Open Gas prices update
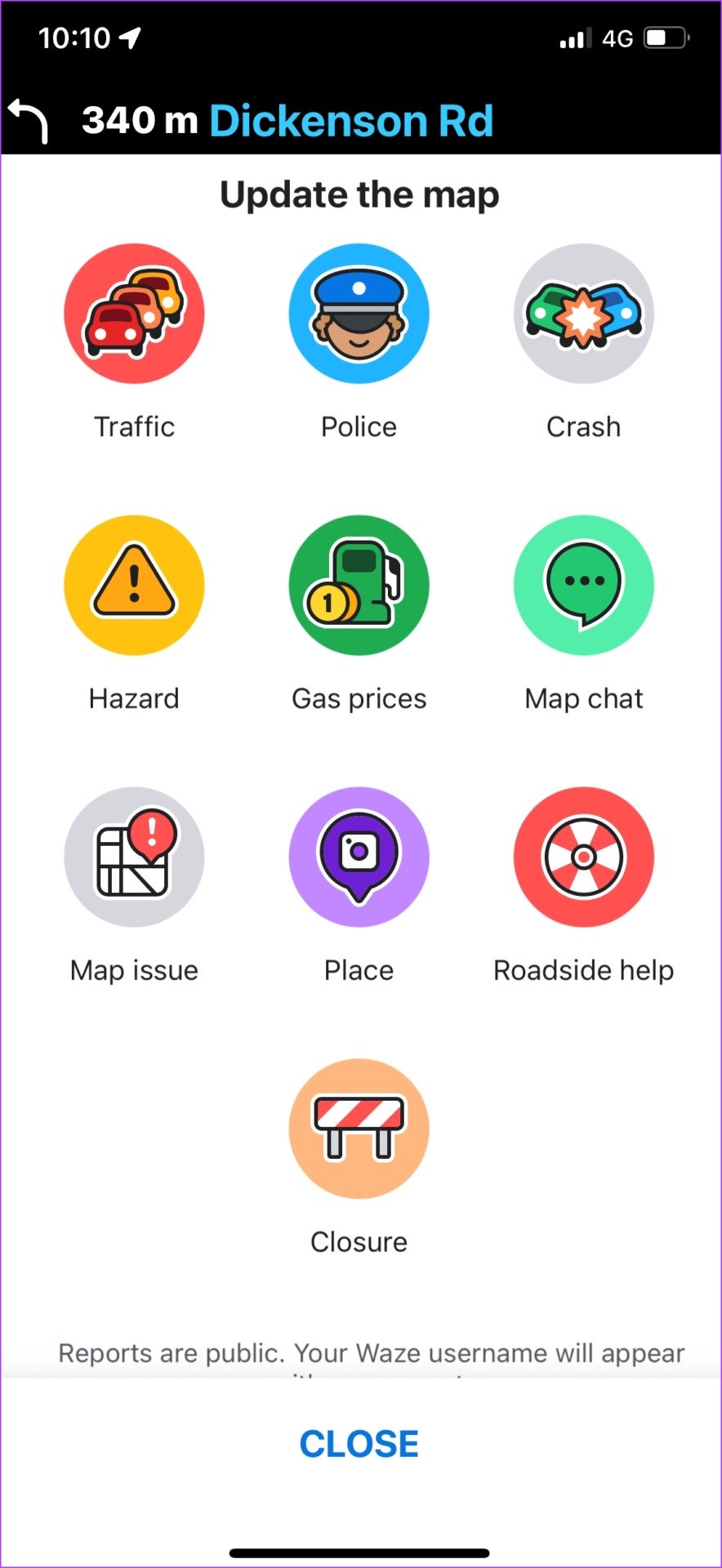This screenshot has width=722, height=1568. tap(359, 585)
